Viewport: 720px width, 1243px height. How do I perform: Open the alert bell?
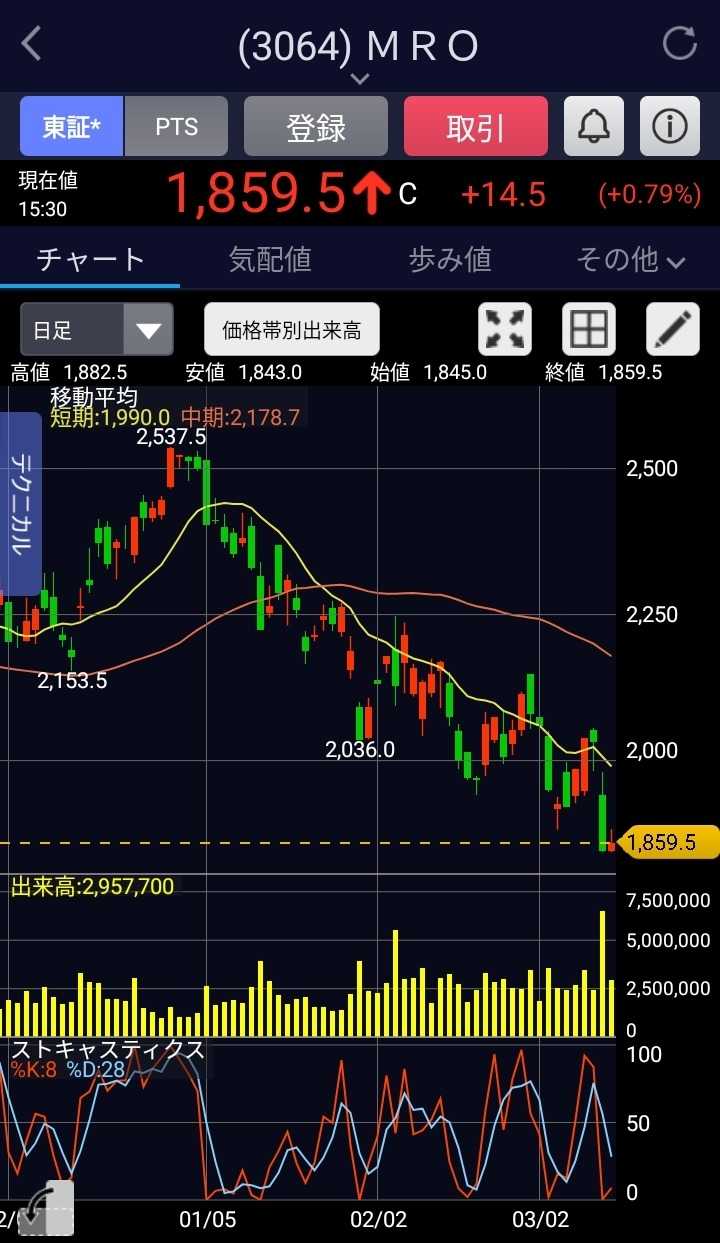[594, 127]
